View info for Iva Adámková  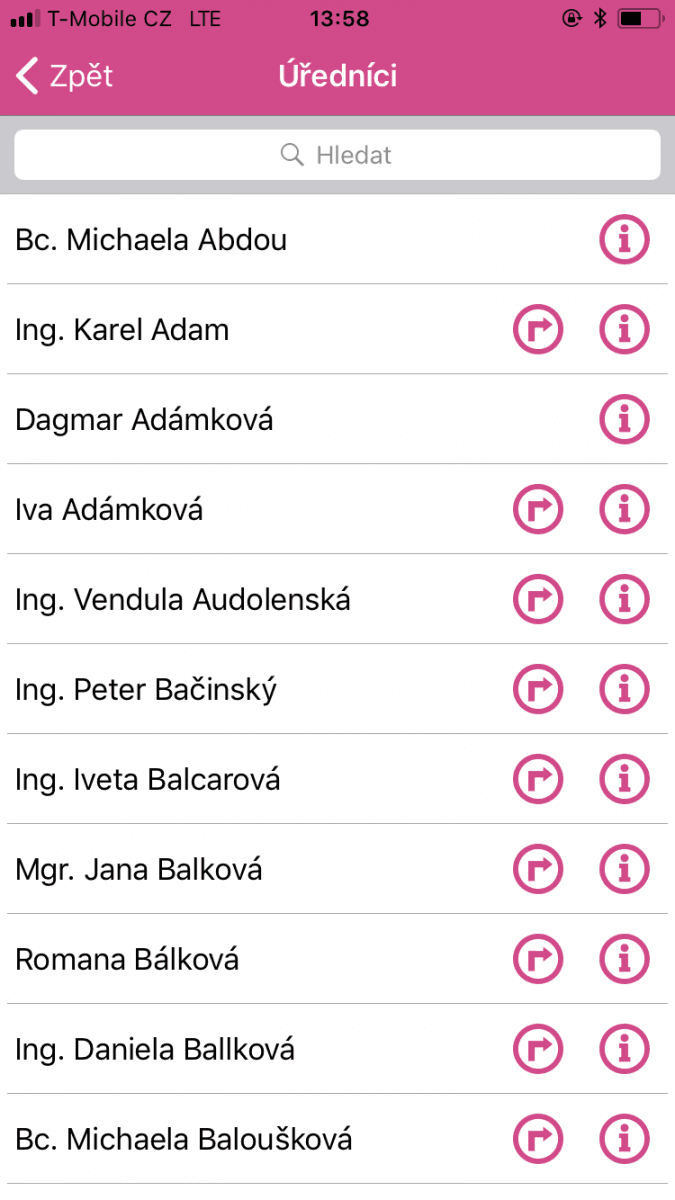coord(624,510)
